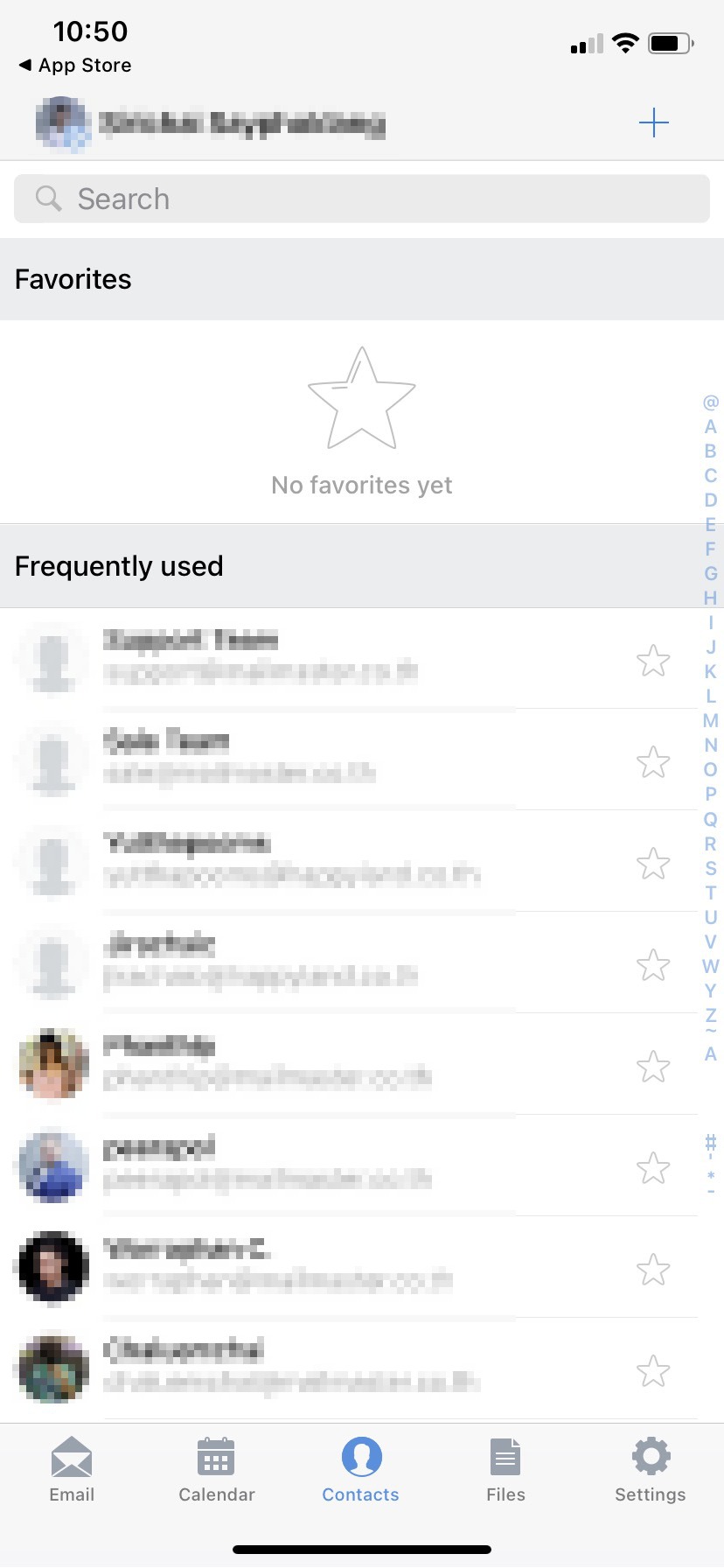Add a new contact with the plus icon
724x1568 pixels.
click(x=653, y=122)
